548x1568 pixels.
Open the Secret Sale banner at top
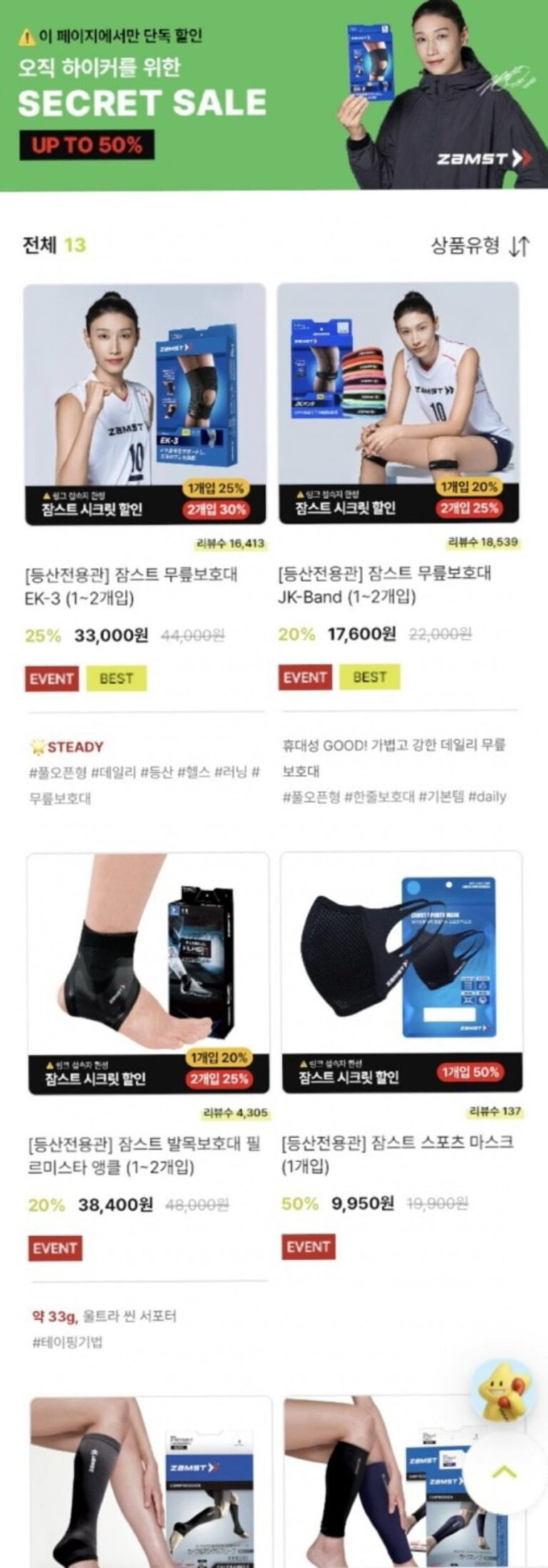click(x=274, y=96)
